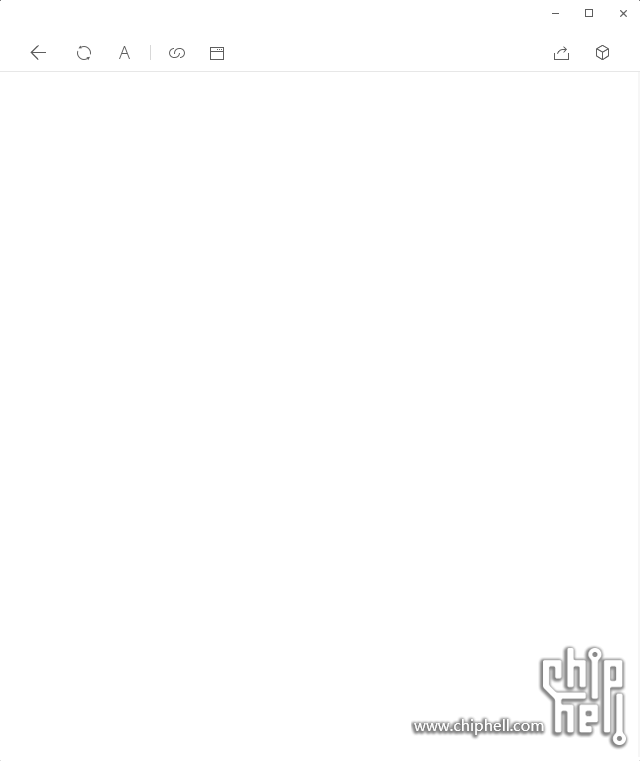Viewport: 640px width, 761px height.
Task: Minimize the window
Action: coord(556,13)
